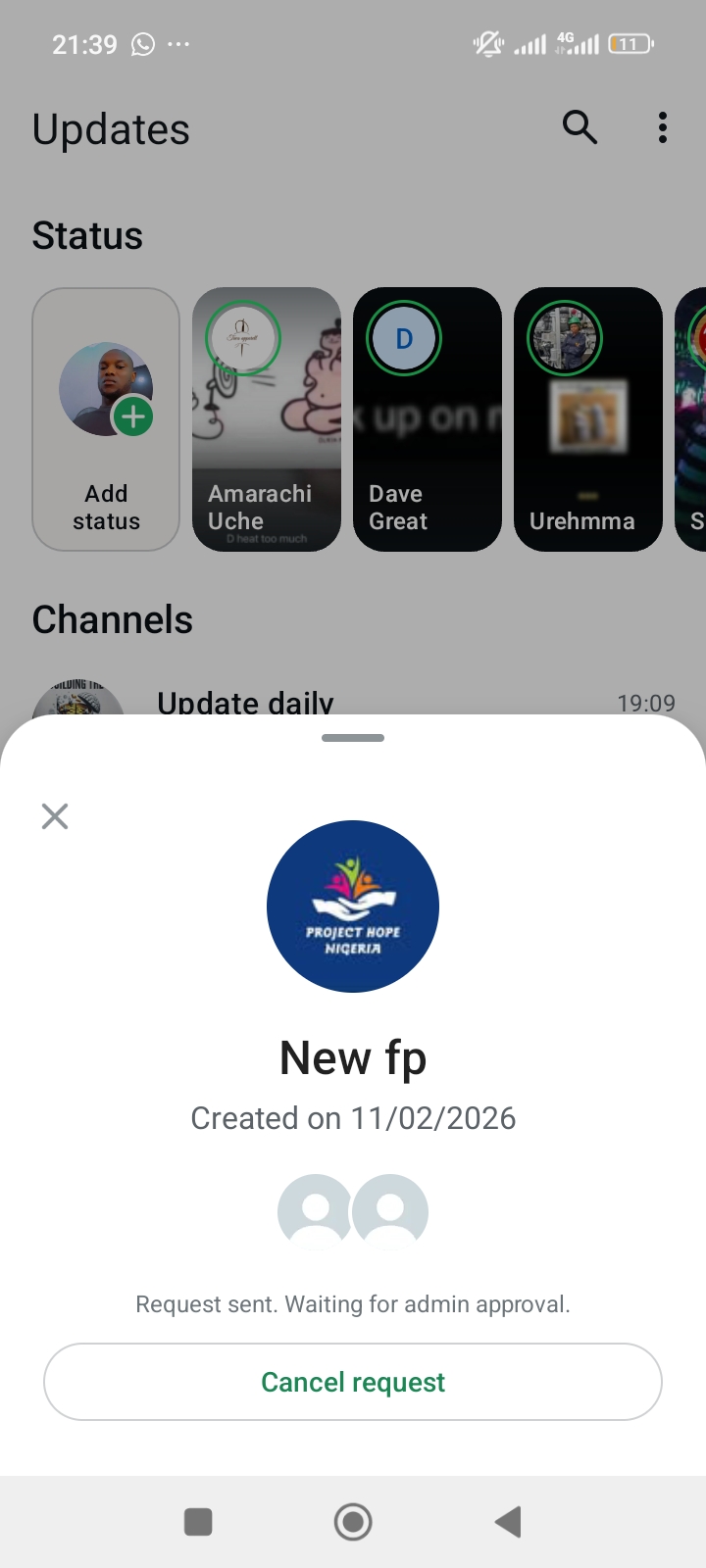Image resolution: width=706 pixels, height=1568 pixels.
Task: View Amarachi Uche's status
Action: pos(267,419)
